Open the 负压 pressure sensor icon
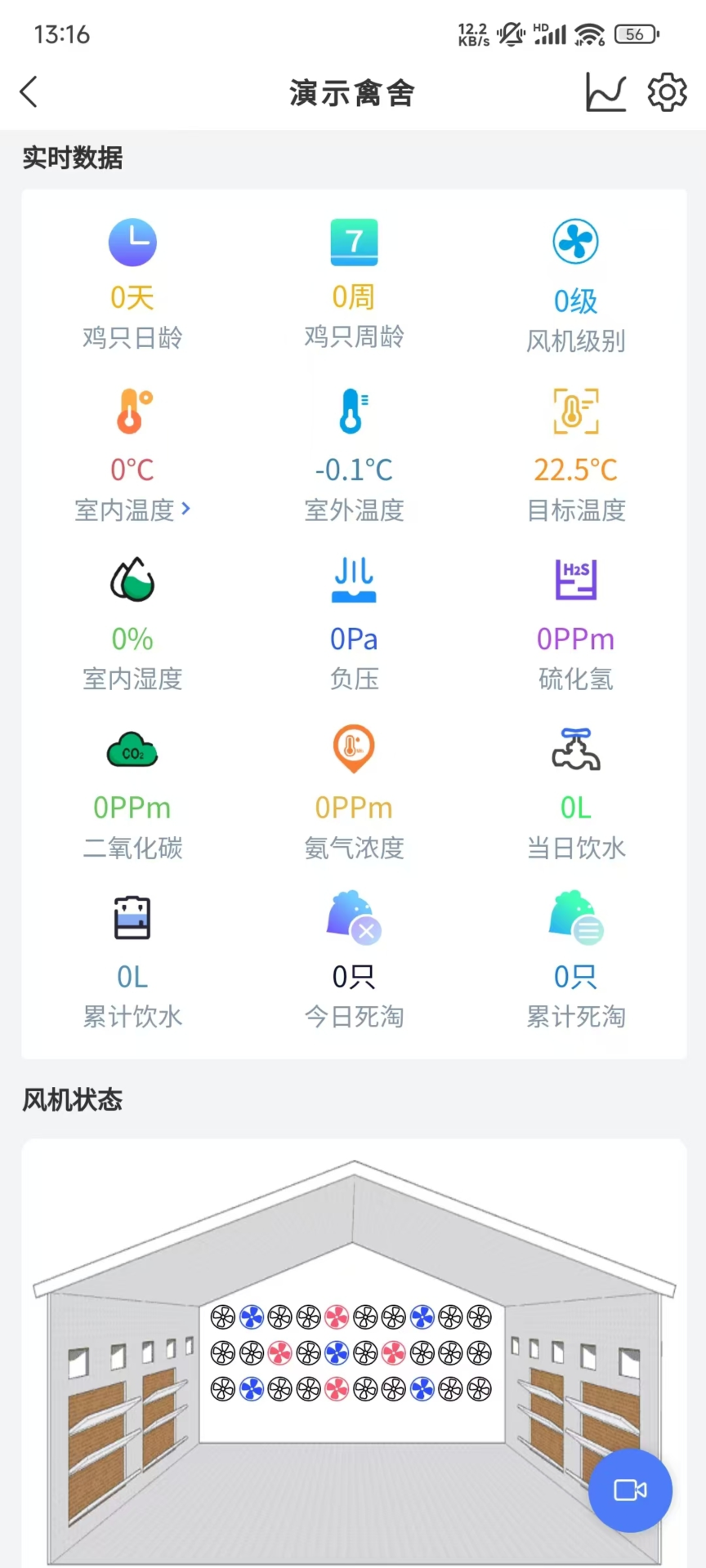 click(x=353, y=580)
